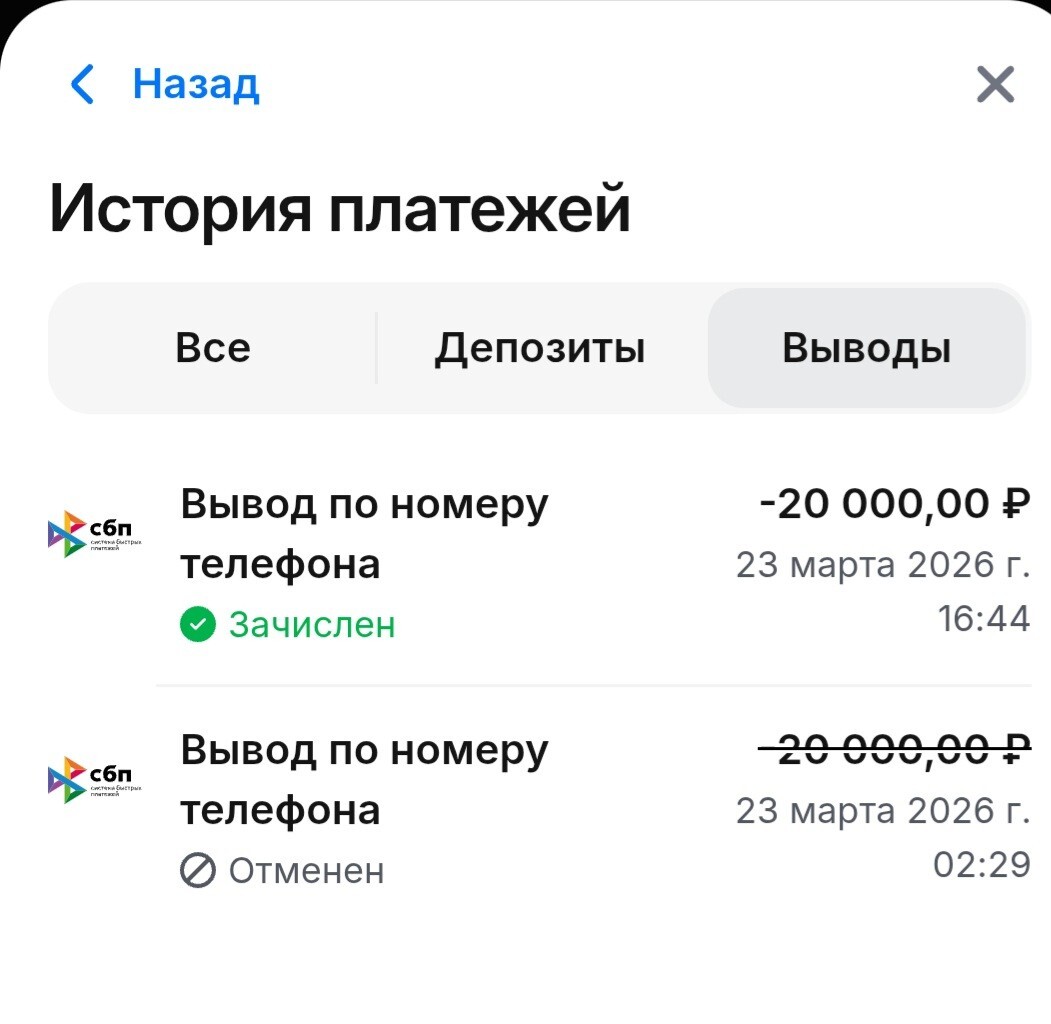Image resolution: width=1051 pixels, height=1024 pixels.
Task: Show the Депозиты tab
Action: pos(540,348)
